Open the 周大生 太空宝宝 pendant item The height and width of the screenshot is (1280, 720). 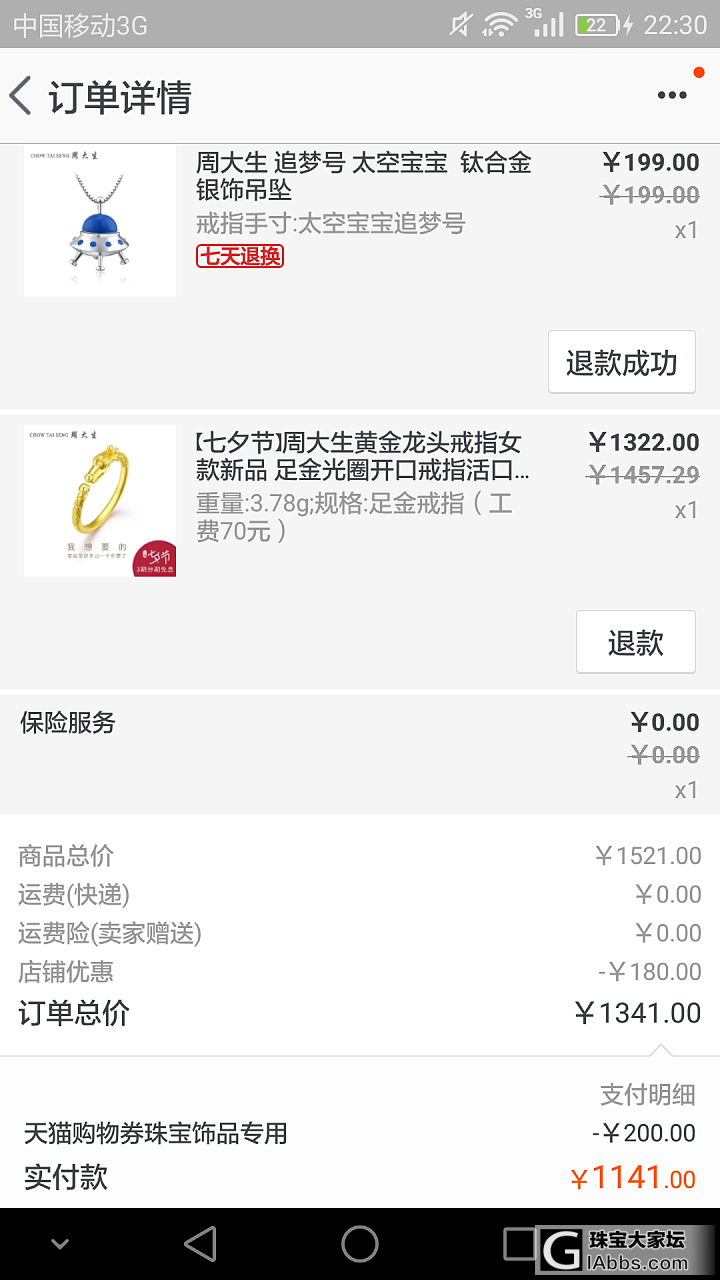pyautogui.click(x=363, y=177)
